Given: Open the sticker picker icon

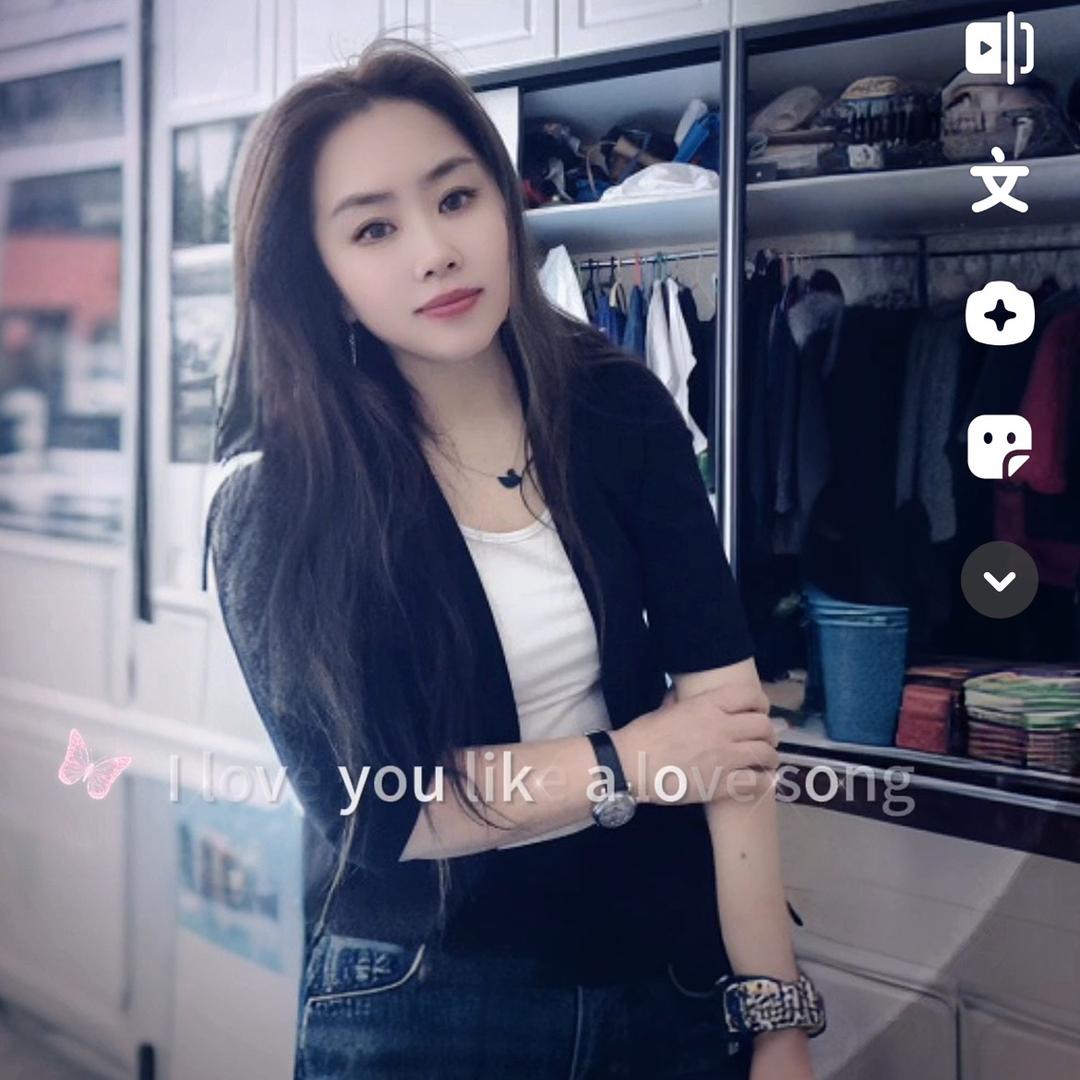Looking at the screenshot, I should click(999, 446).
